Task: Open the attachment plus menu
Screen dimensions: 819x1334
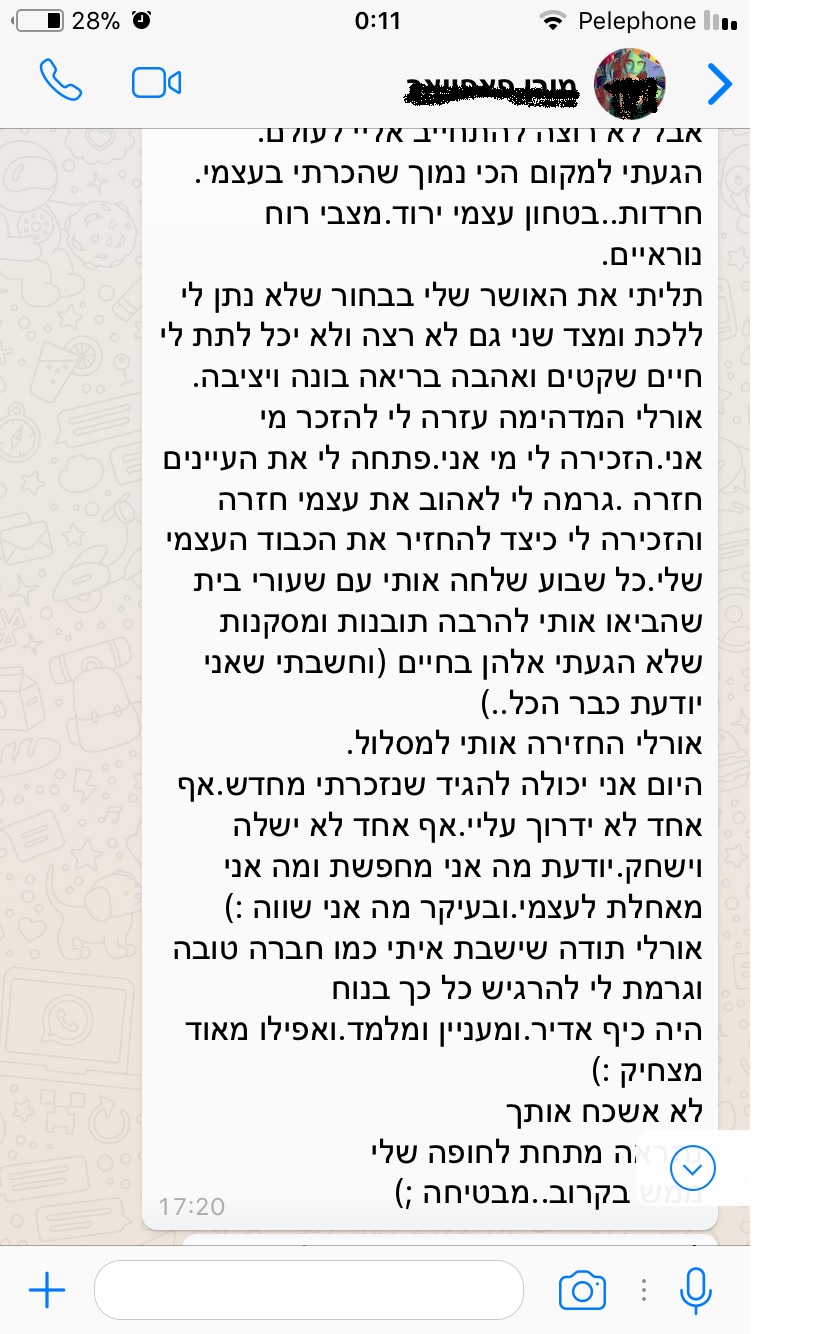Action: coord(47,1291)
